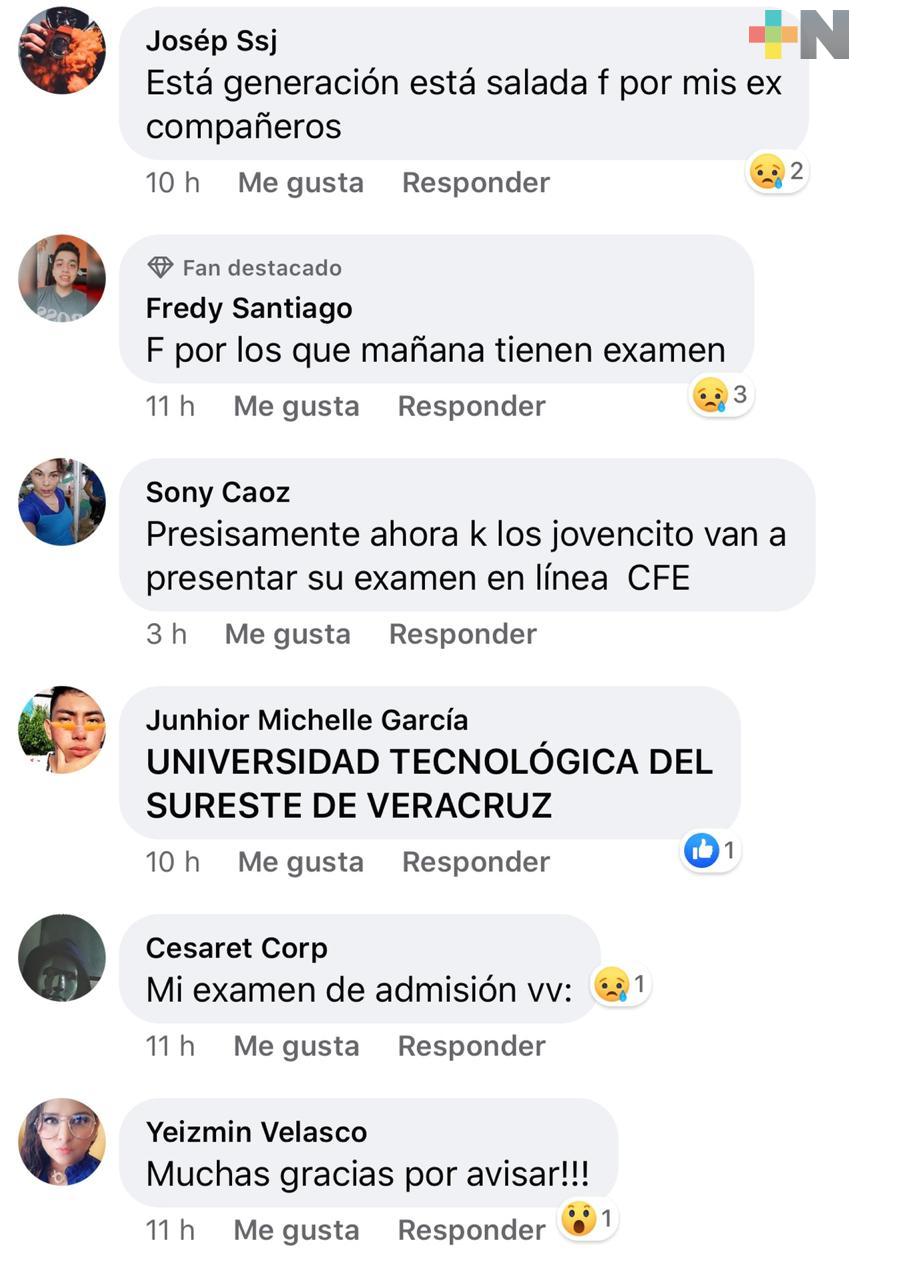Like Yeizmin Velasco's comment

(296, 1231)
